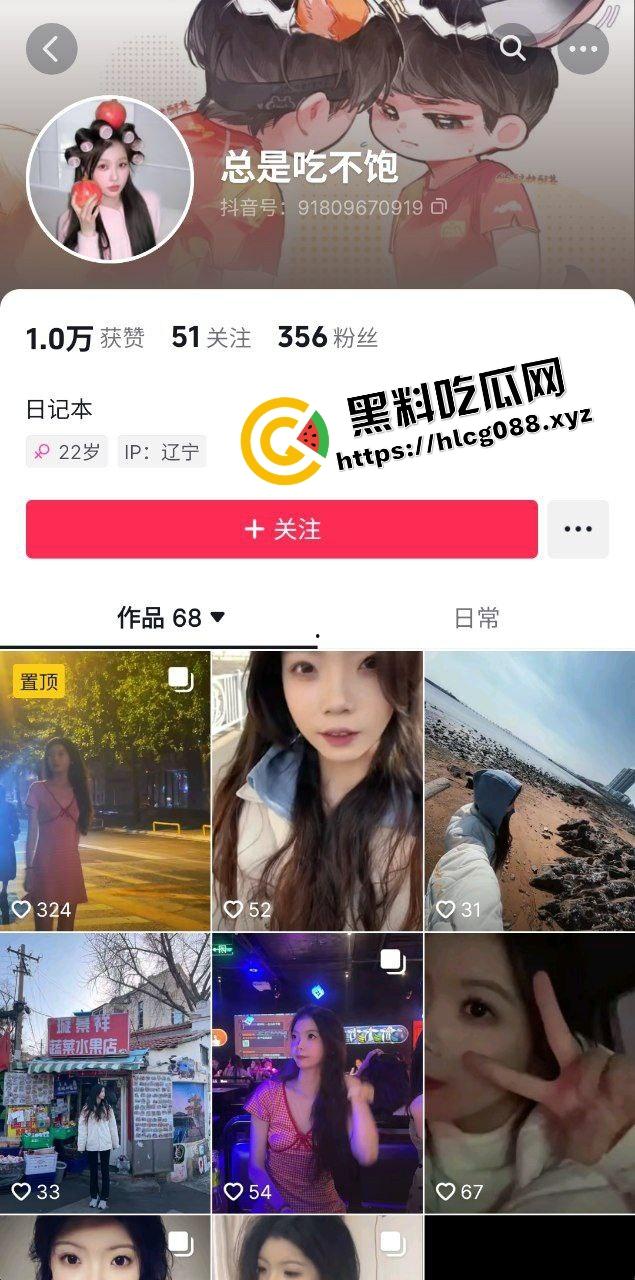Follow this user with the red 关注 button
The height and width of the screenshot is (1280, 635).
pos(282,529)
